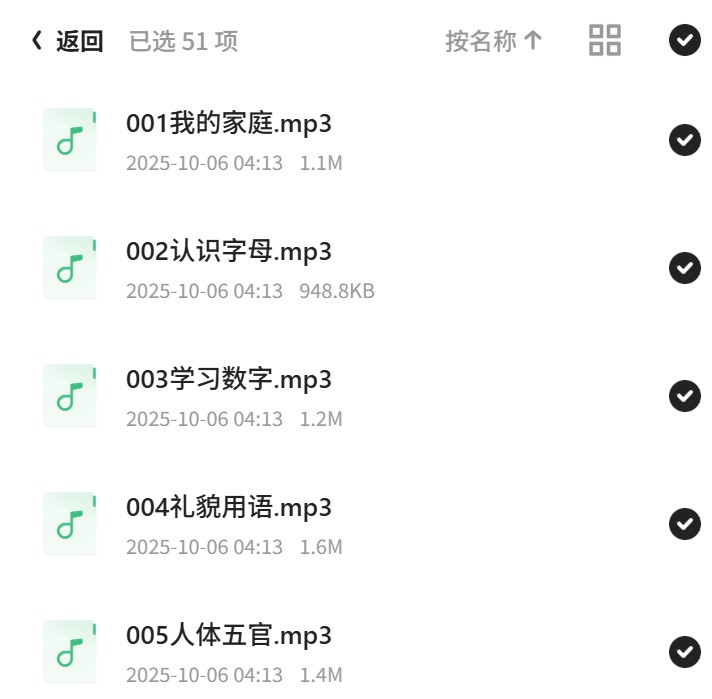Viewport: 712px width, 699px height.
Task: Tap the 004礼貌用语.mp3 row
Action: point(356,525)
